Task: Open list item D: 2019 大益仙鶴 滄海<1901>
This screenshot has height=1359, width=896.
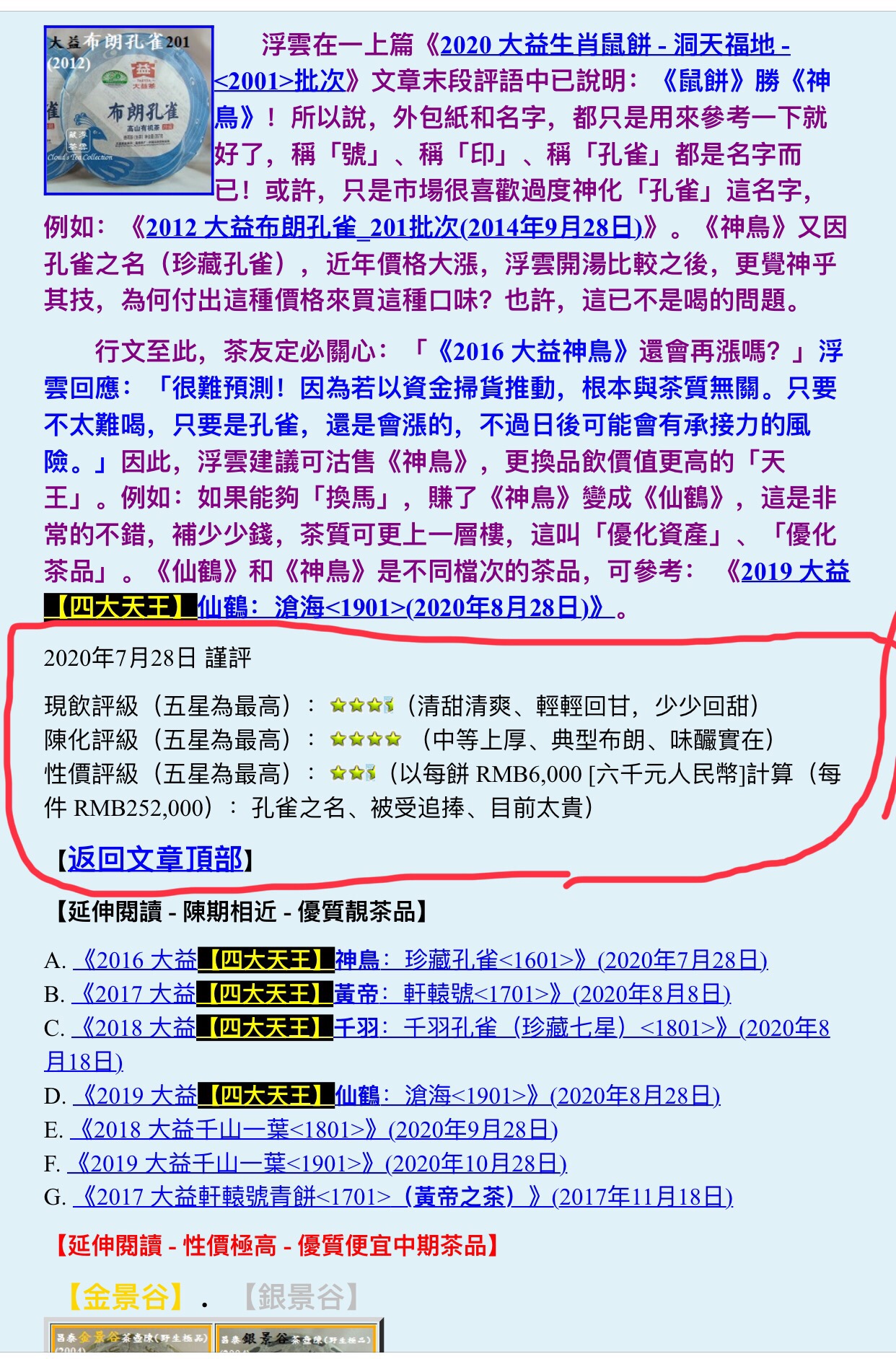Action: [x=396, y=1096]
